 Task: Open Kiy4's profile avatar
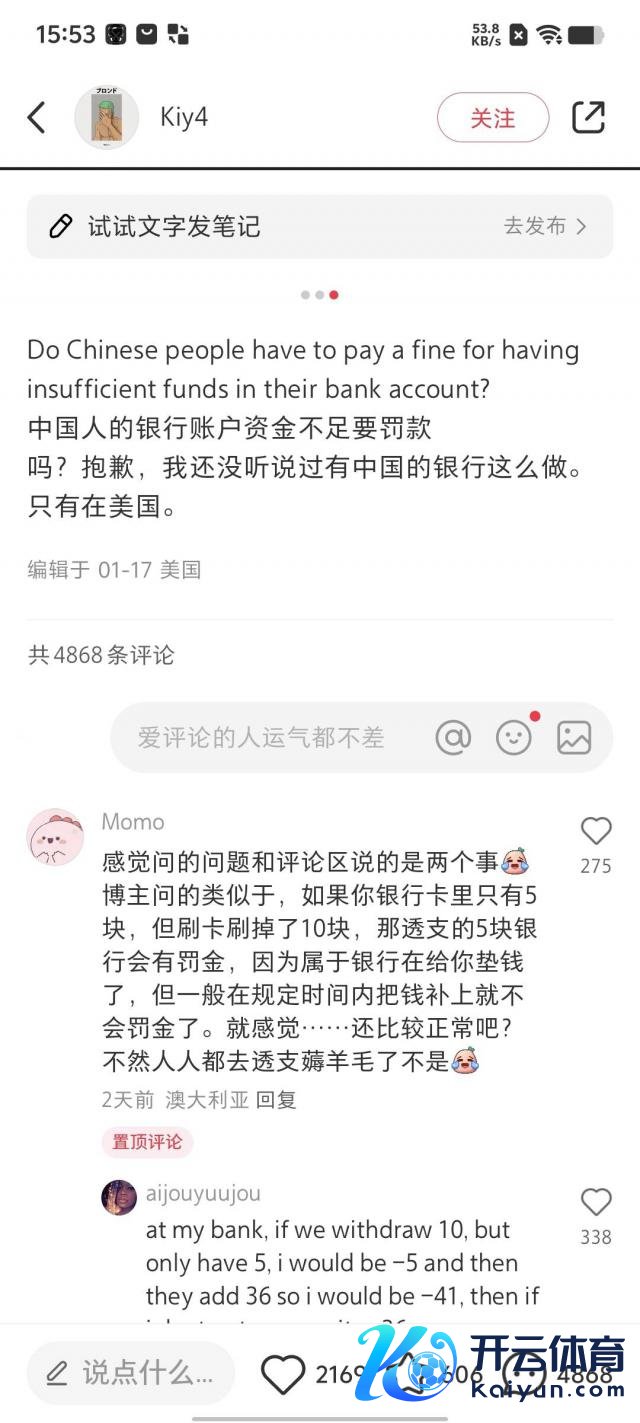pyautogui.click(x=107, y=117)
